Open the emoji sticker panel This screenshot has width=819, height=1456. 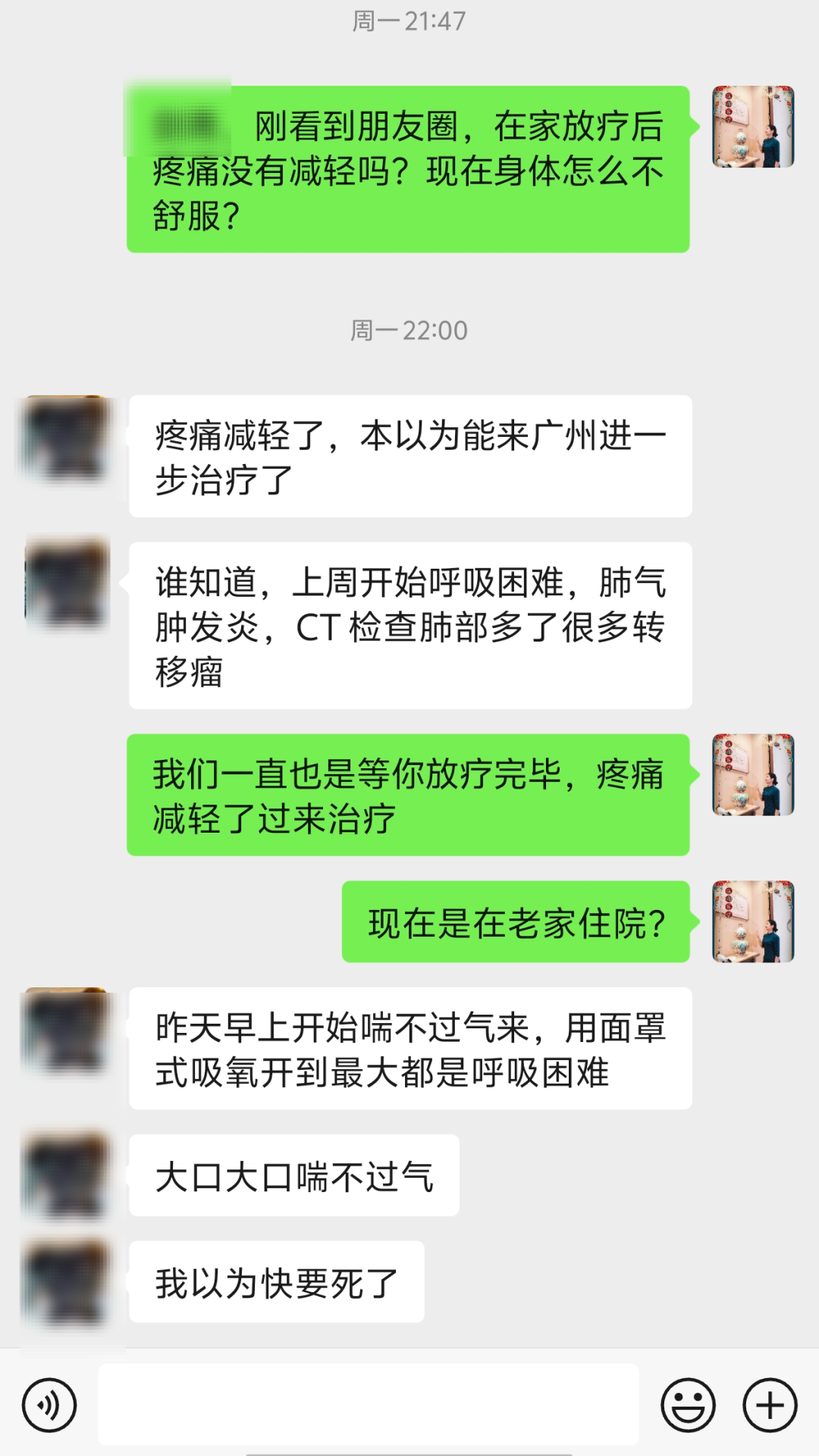[x=688, y=1405]
